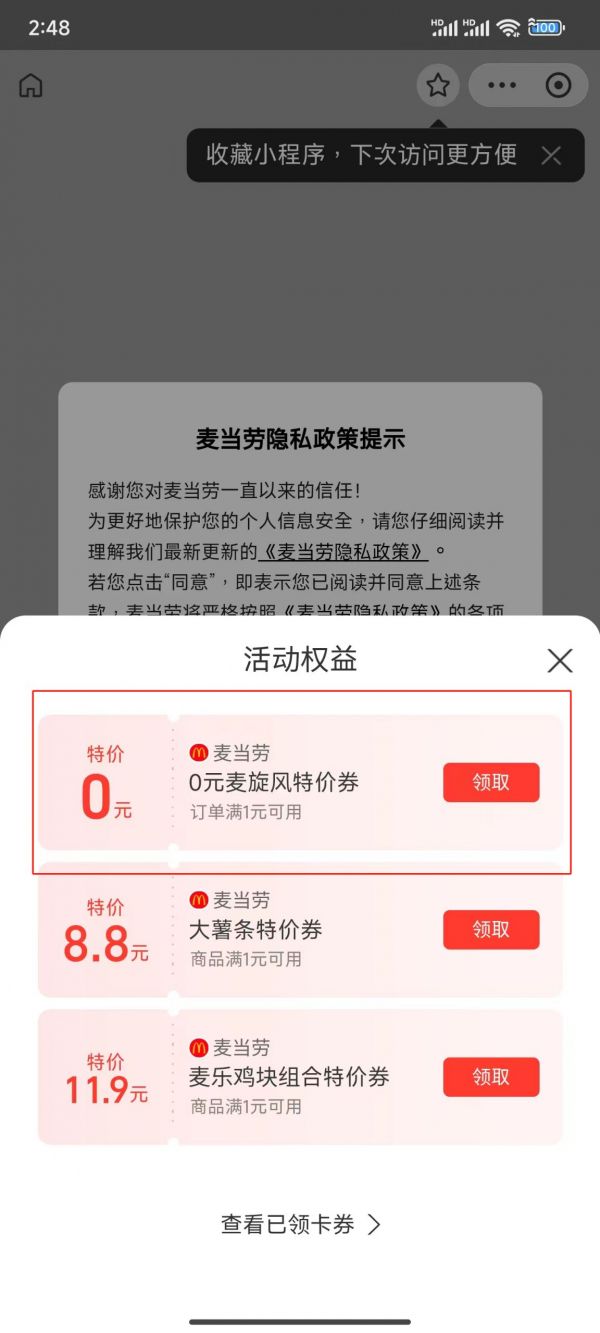The width and height of the screenshot is (600, 1333).
Task: Open the three-dot more menu
Action: (x=502, y=86)
